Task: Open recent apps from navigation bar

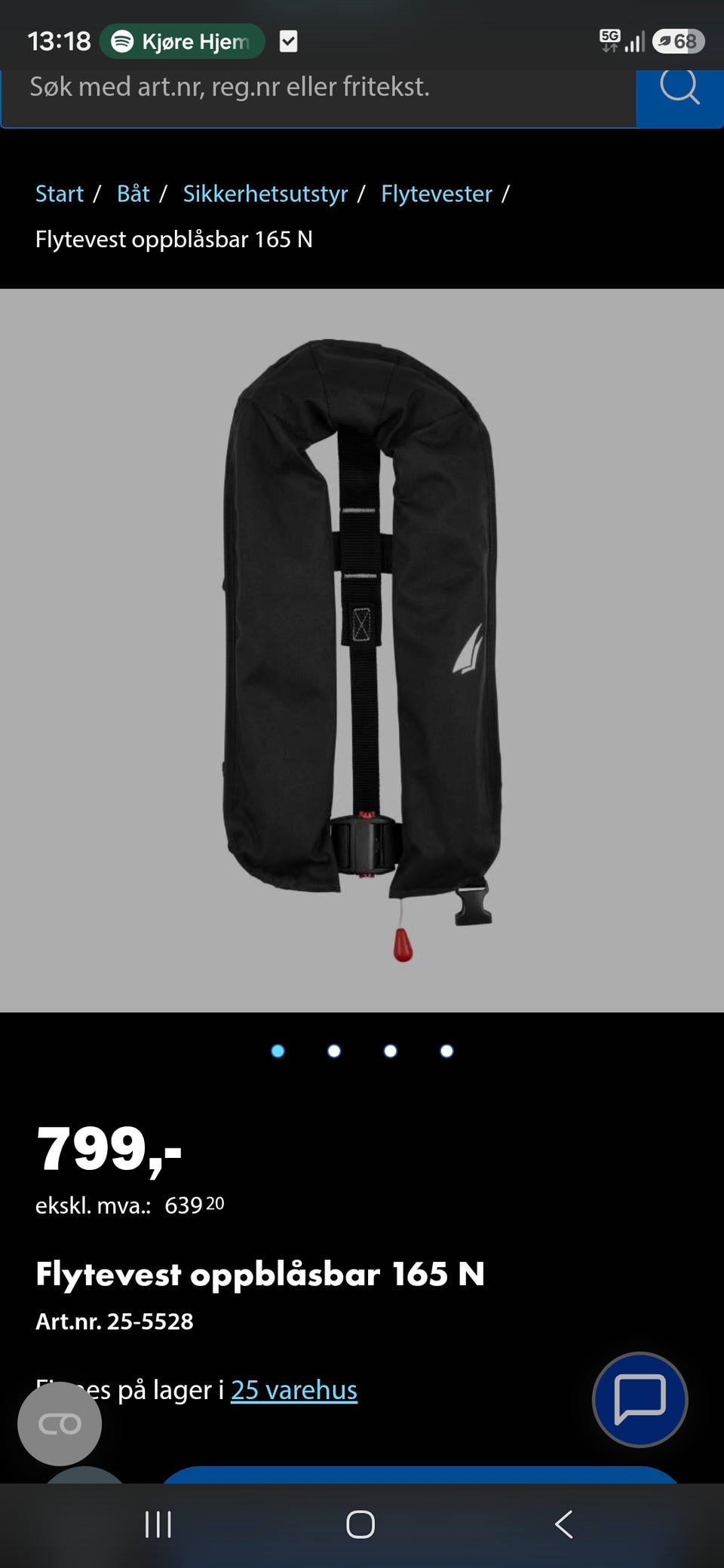Action: tap(158, 1524)
